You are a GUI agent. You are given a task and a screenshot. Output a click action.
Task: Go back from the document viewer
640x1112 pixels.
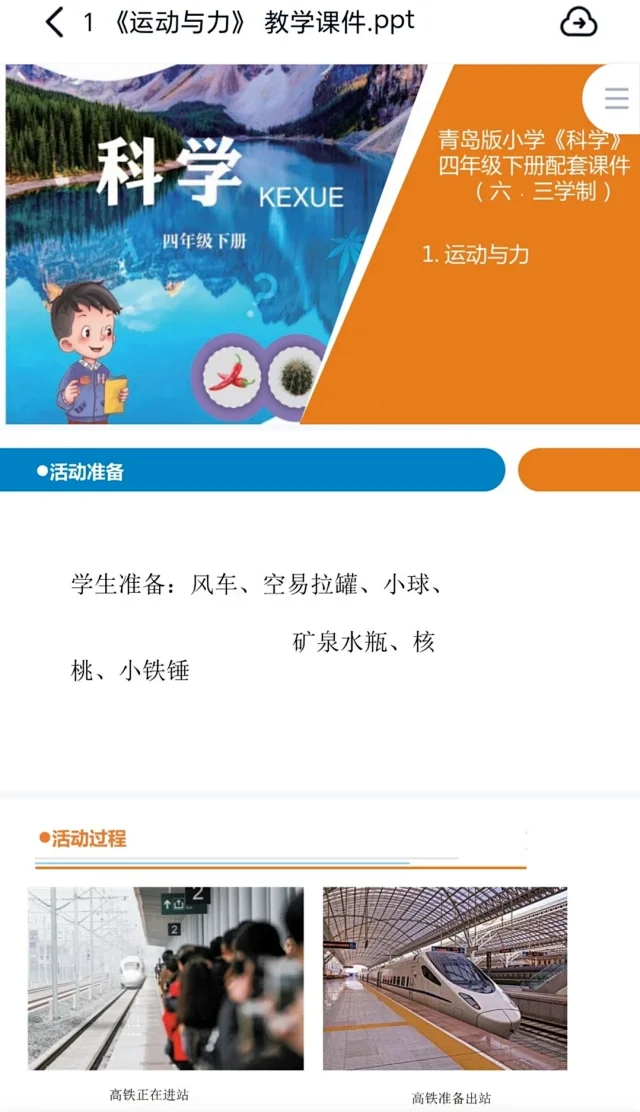(x=55, y=22)
